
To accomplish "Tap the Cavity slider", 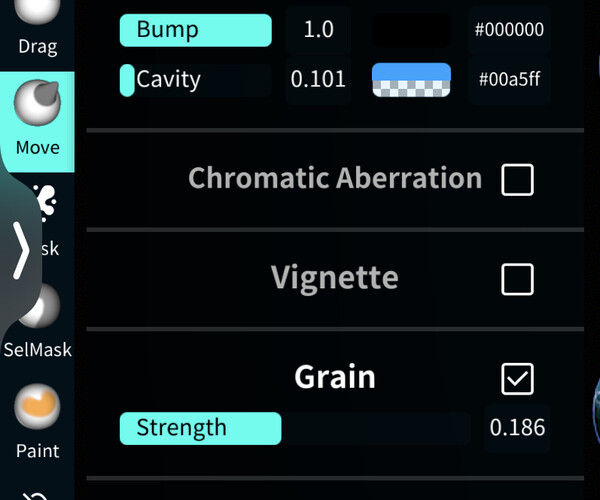I will [195, 80].
